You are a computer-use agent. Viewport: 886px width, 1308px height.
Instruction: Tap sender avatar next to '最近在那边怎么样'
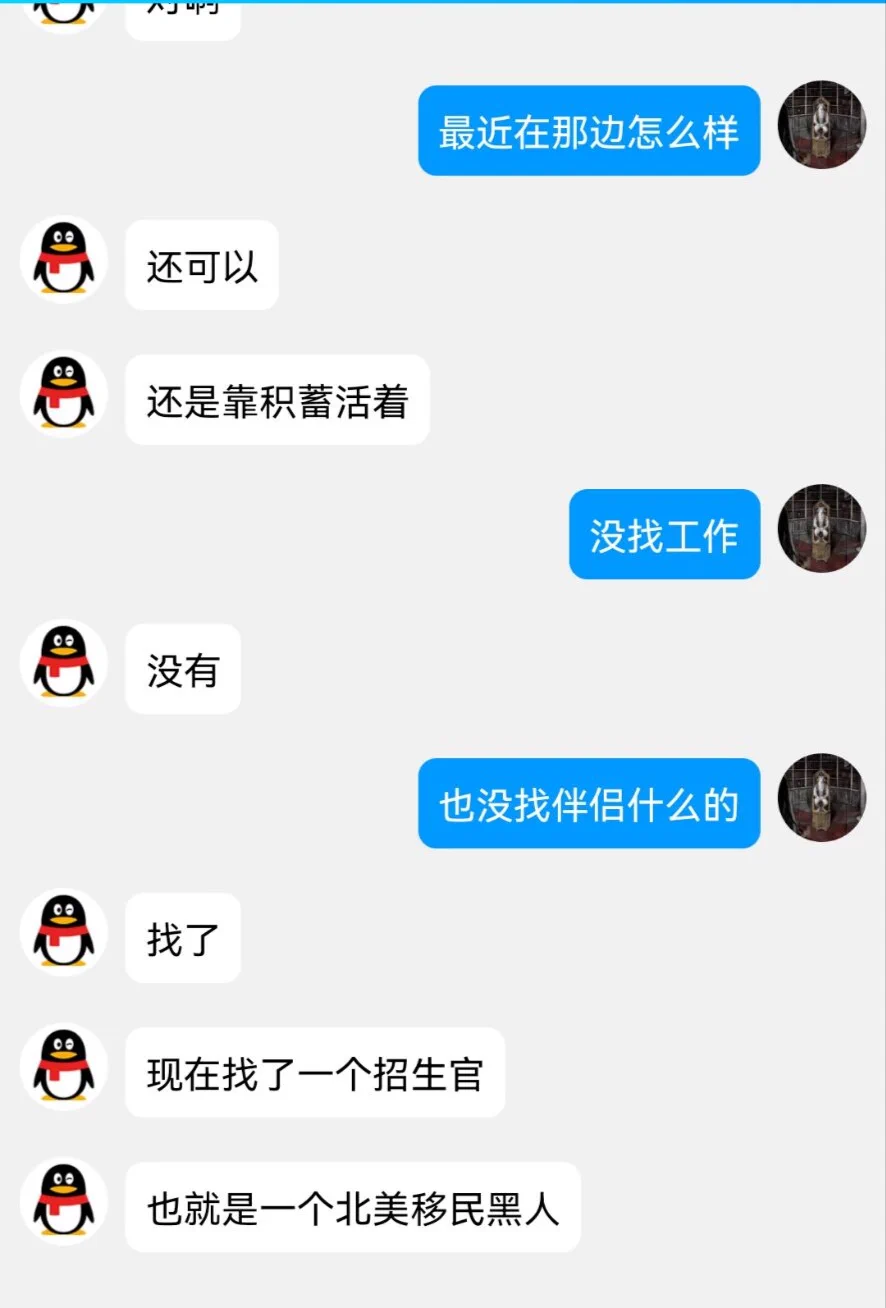tap(821, 125)
